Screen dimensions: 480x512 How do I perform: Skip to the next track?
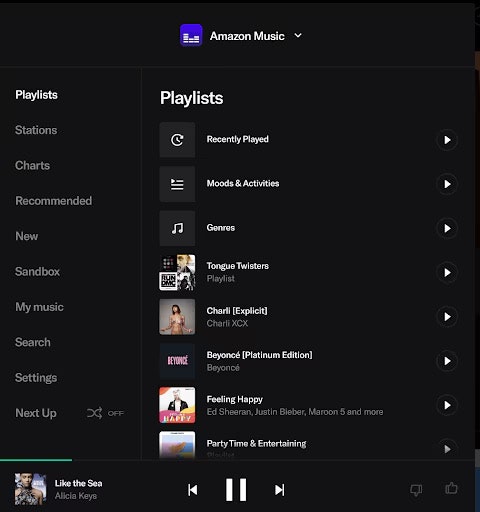pos(279,490)
